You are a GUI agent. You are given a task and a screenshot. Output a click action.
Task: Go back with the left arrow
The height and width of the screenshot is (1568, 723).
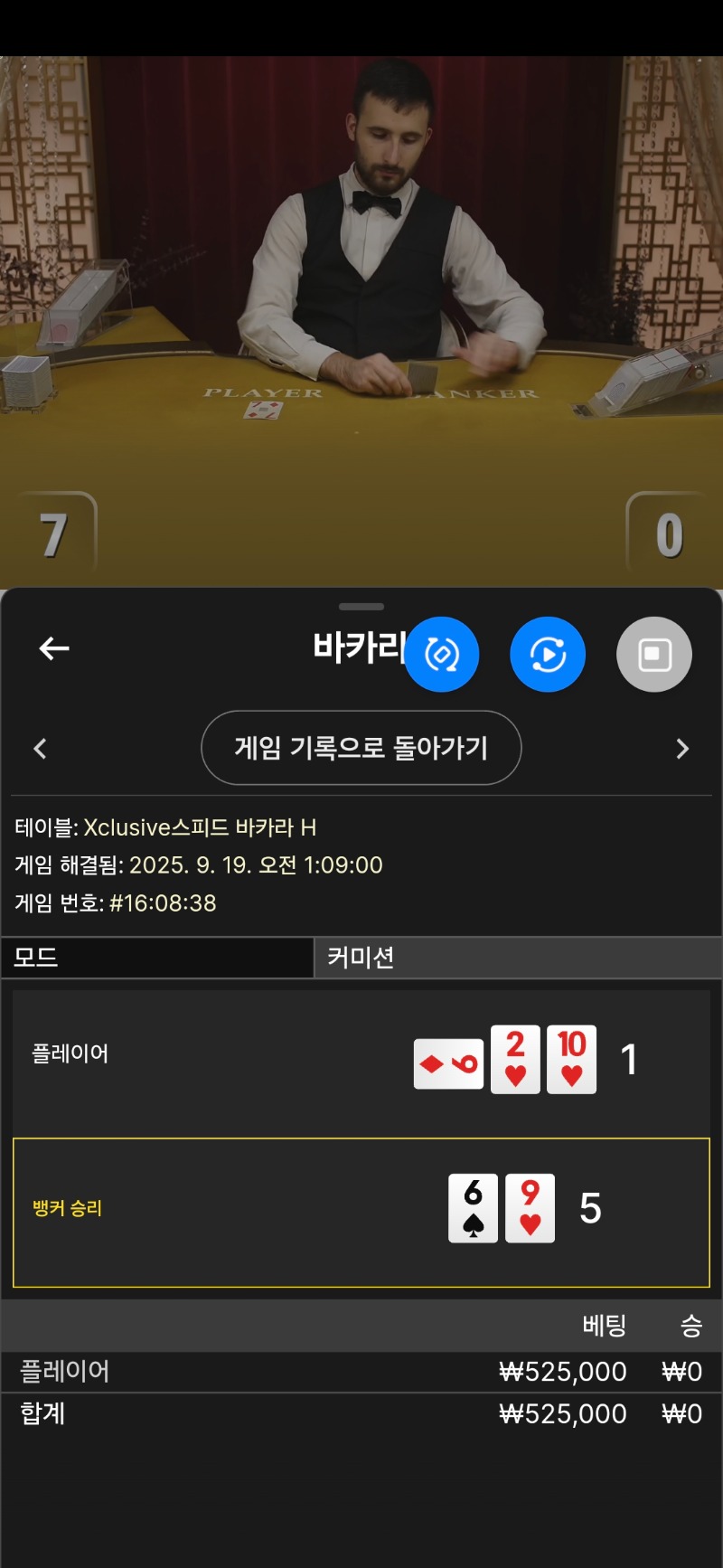[54, 648]
